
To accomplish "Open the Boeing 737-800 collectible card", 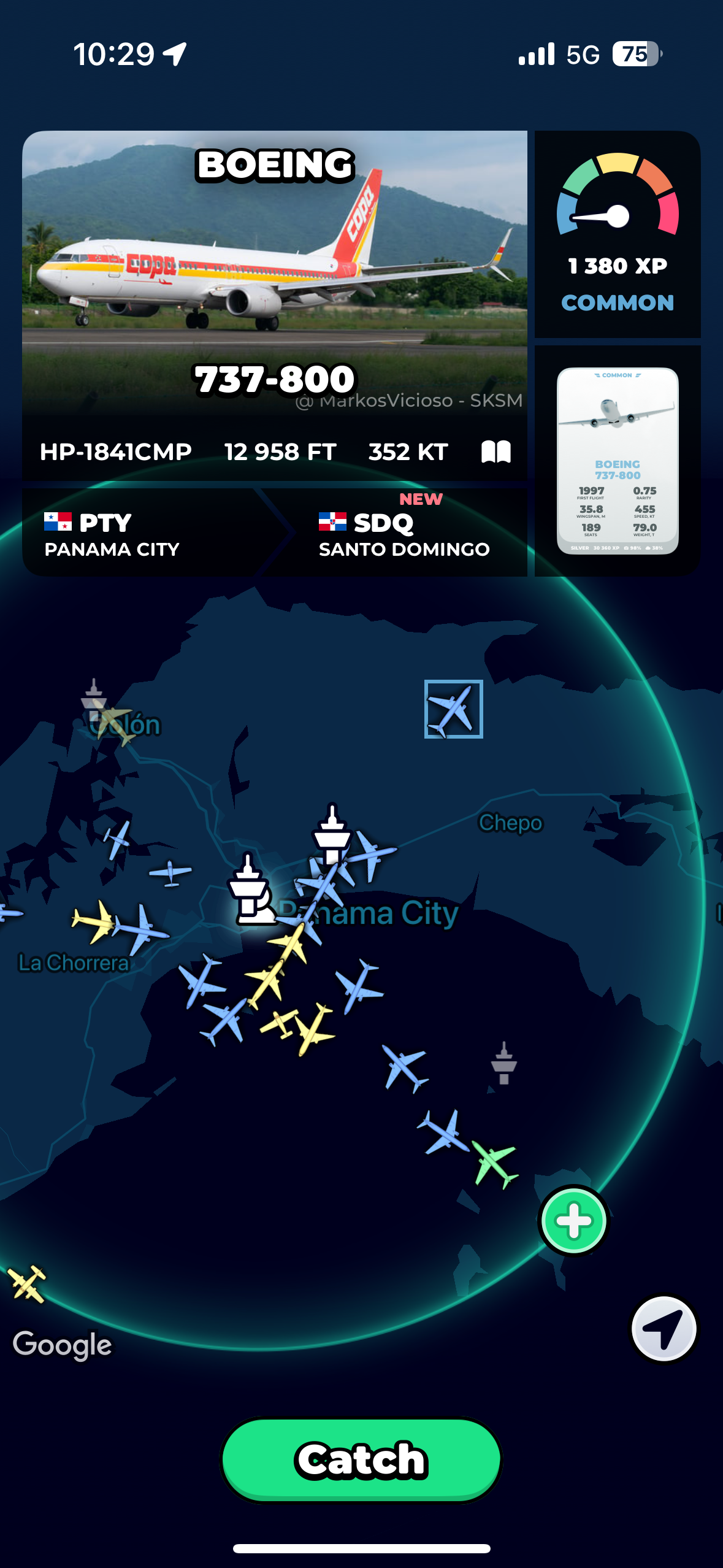I will (x=617, y=461).
